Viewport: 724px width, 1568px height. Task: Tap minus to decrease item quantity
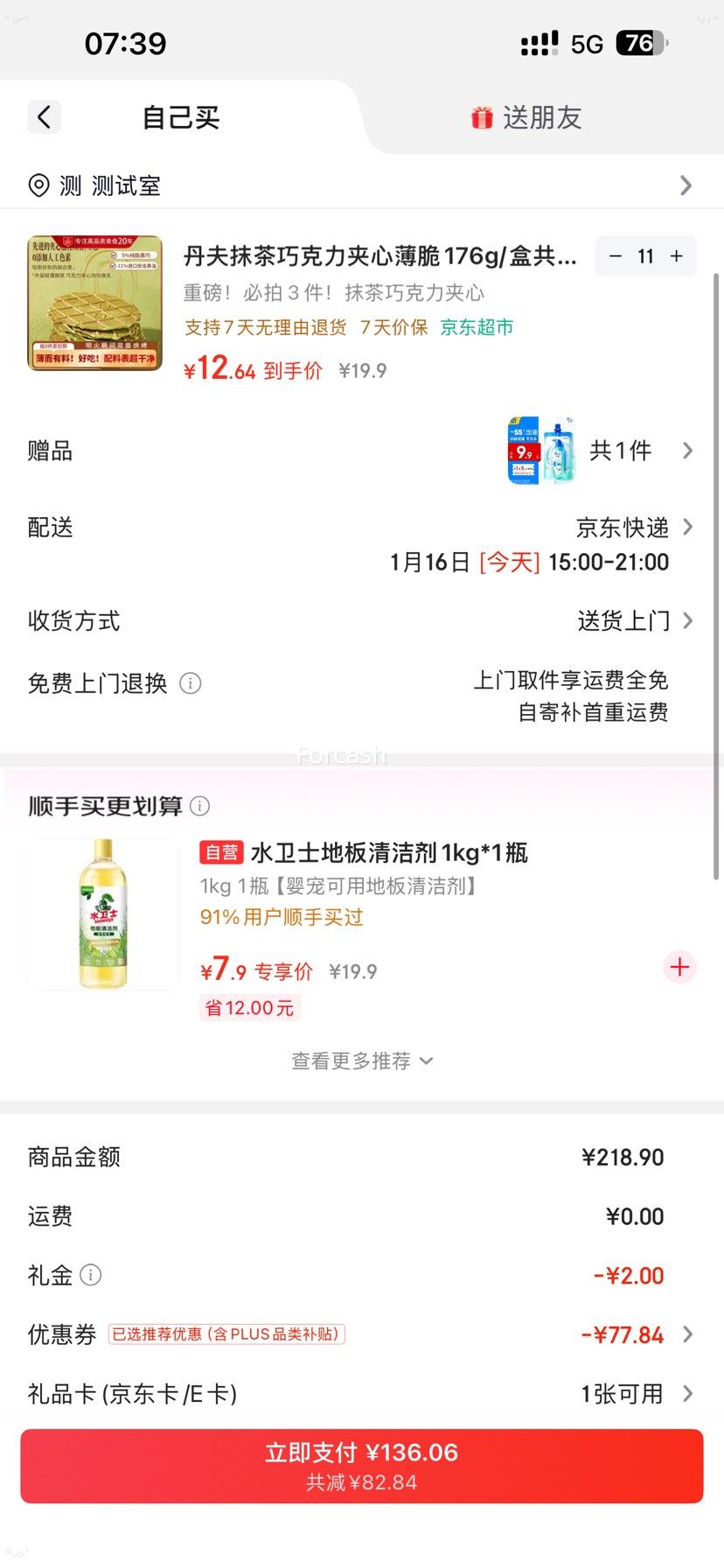pos(615,255)
